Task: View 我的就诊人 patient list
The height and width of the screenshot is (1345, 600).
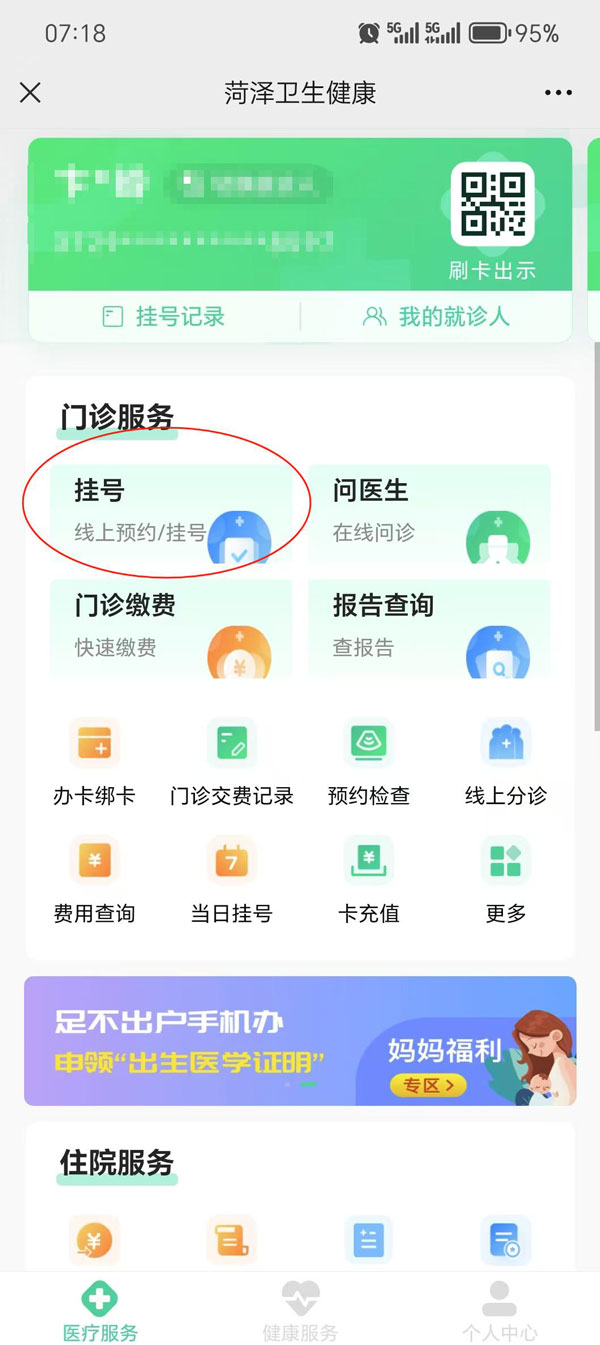Action: pyautogui.click(x=436, y=317)
